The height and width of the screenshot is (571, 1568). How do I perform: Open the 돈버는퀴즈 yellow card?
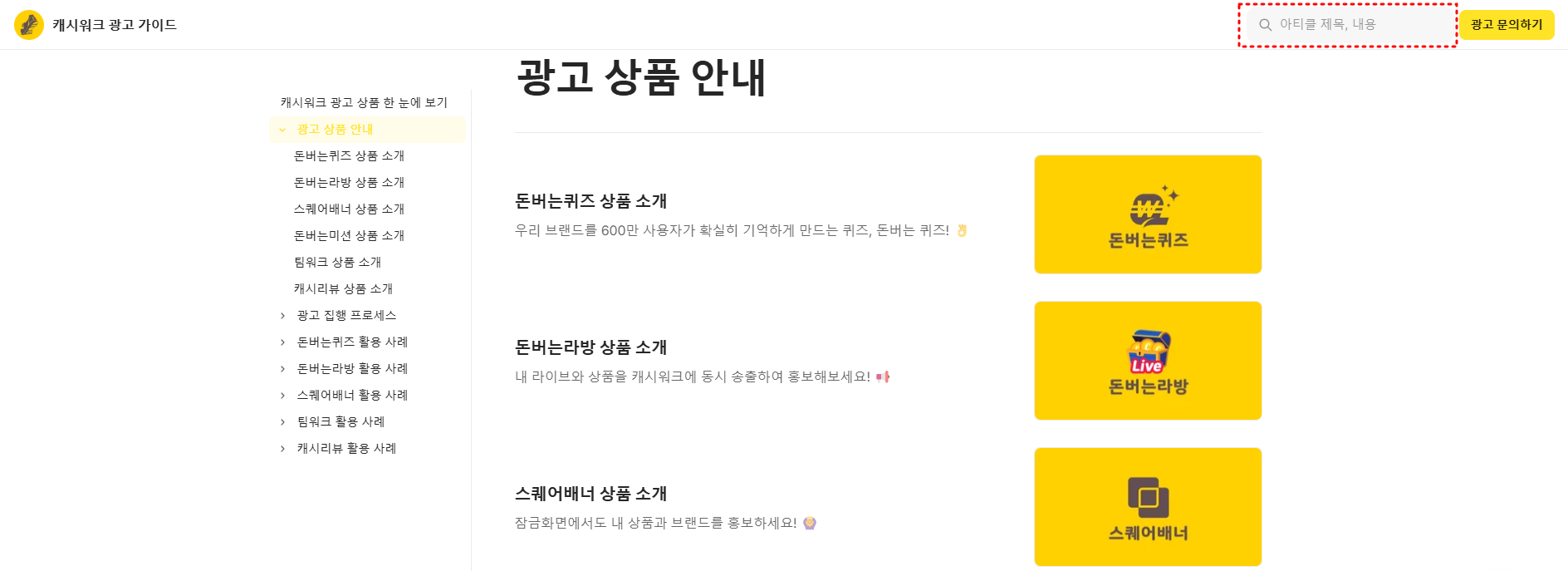click(1147, 214)
